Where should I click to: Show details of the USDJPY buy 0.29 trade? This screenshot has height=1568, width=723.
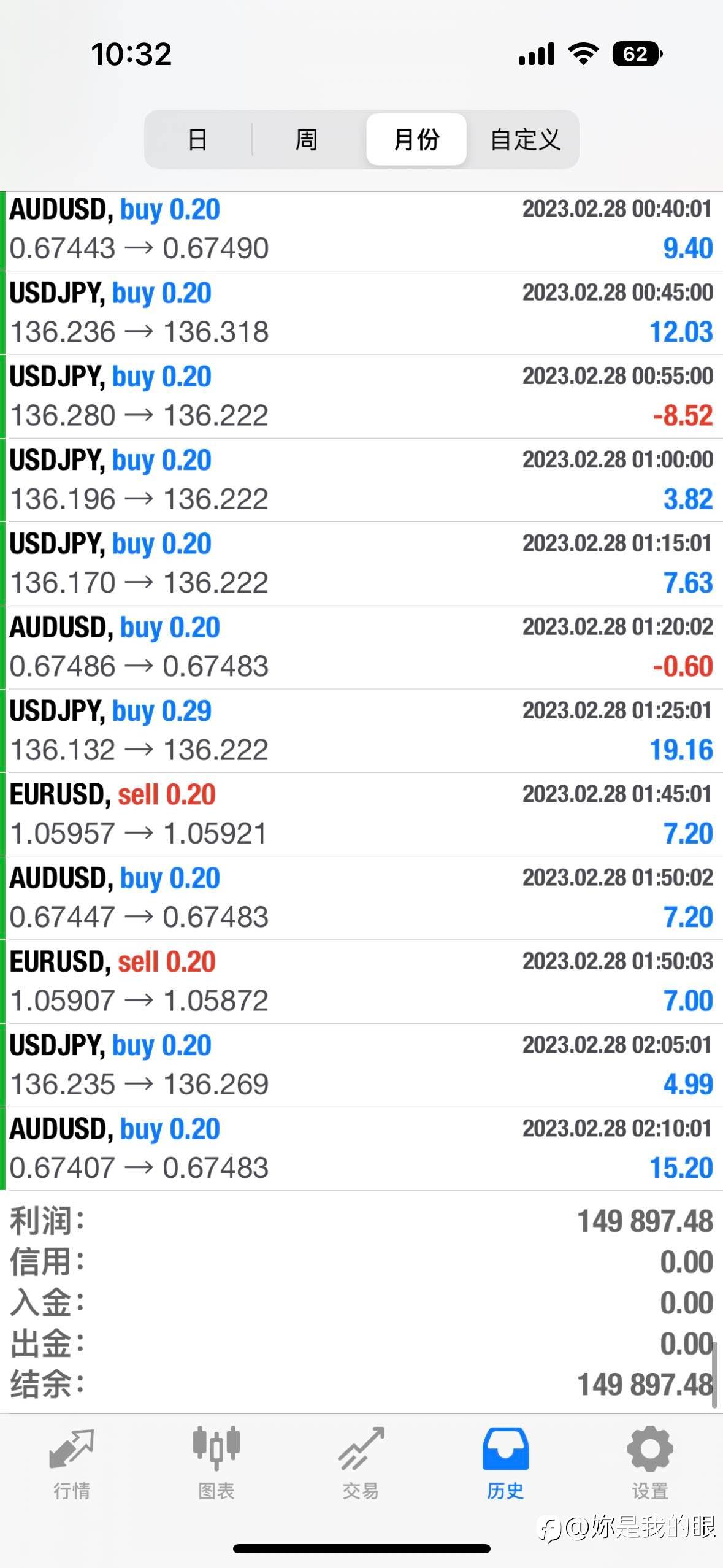[362, 731]
